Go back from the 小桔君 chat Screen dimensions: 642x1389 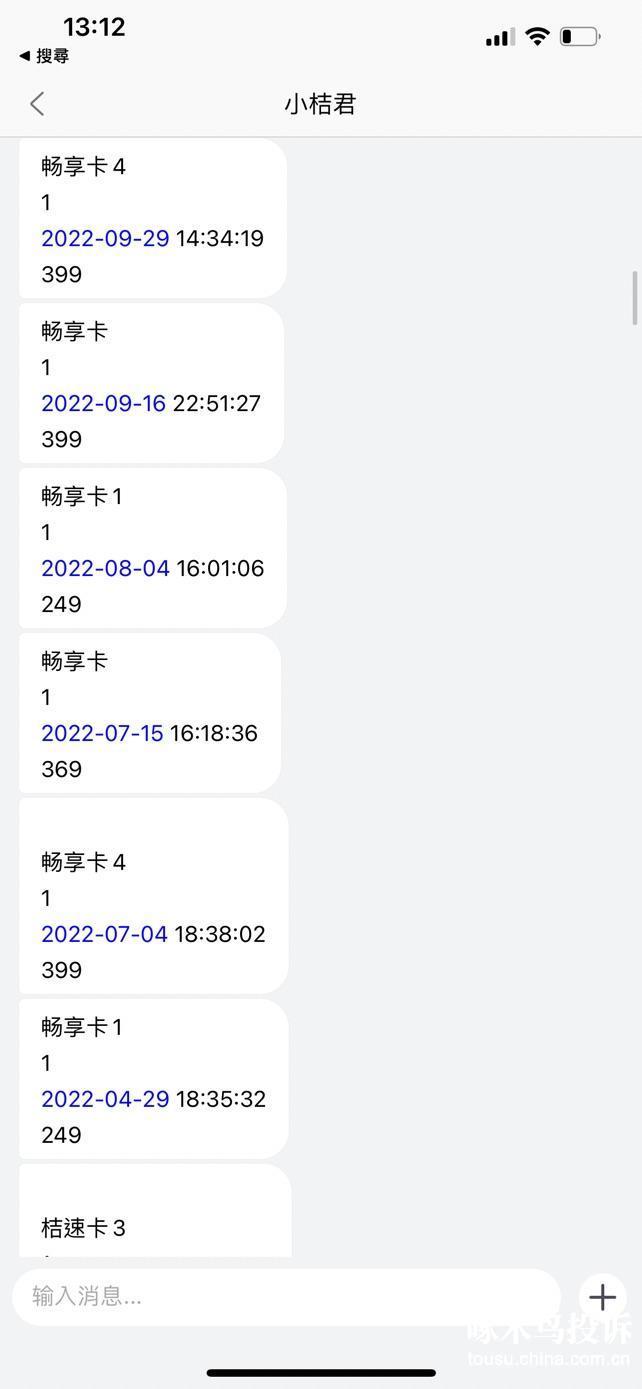pyautogui.click(x=37, y=104)
